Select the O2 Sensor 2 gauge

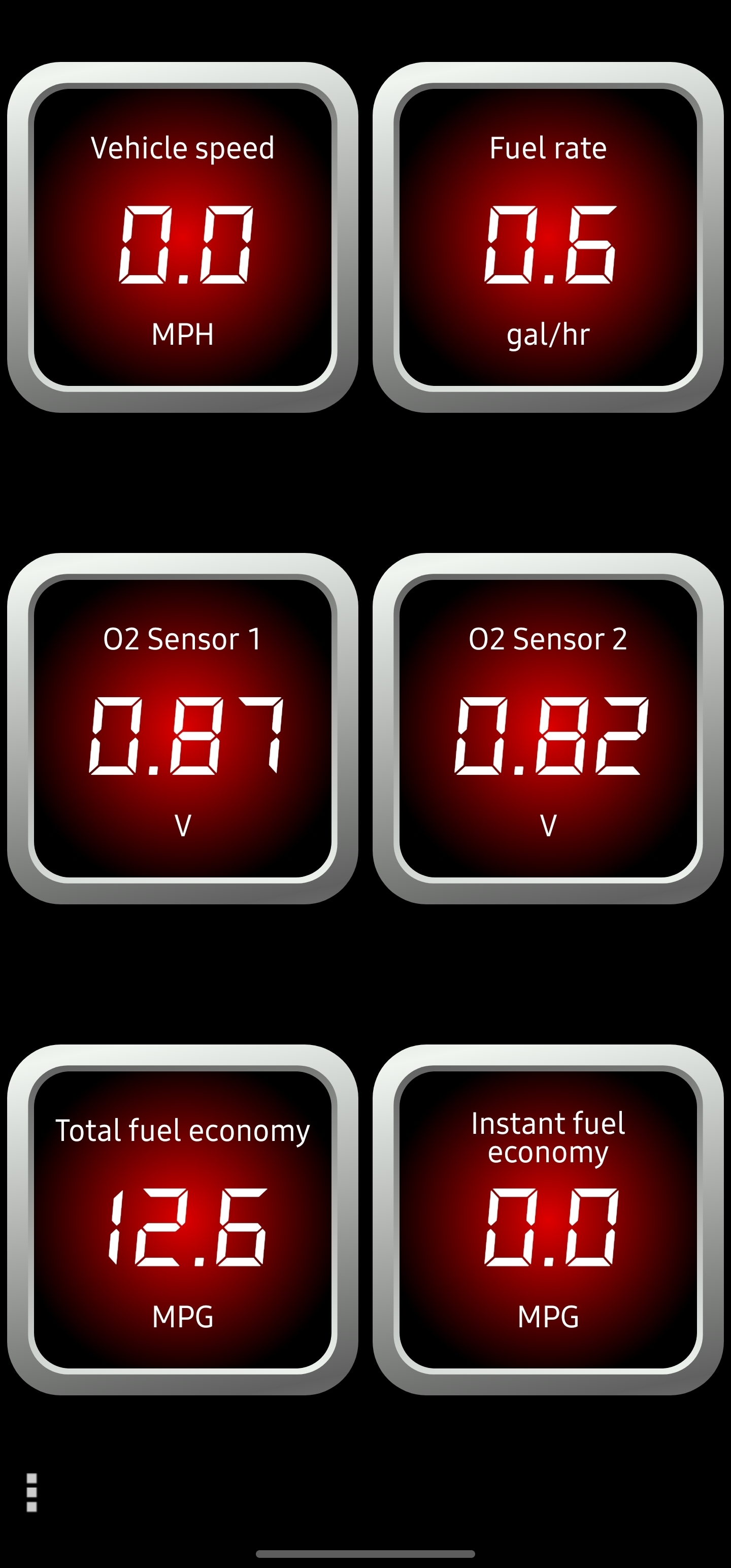coord(548,729)
